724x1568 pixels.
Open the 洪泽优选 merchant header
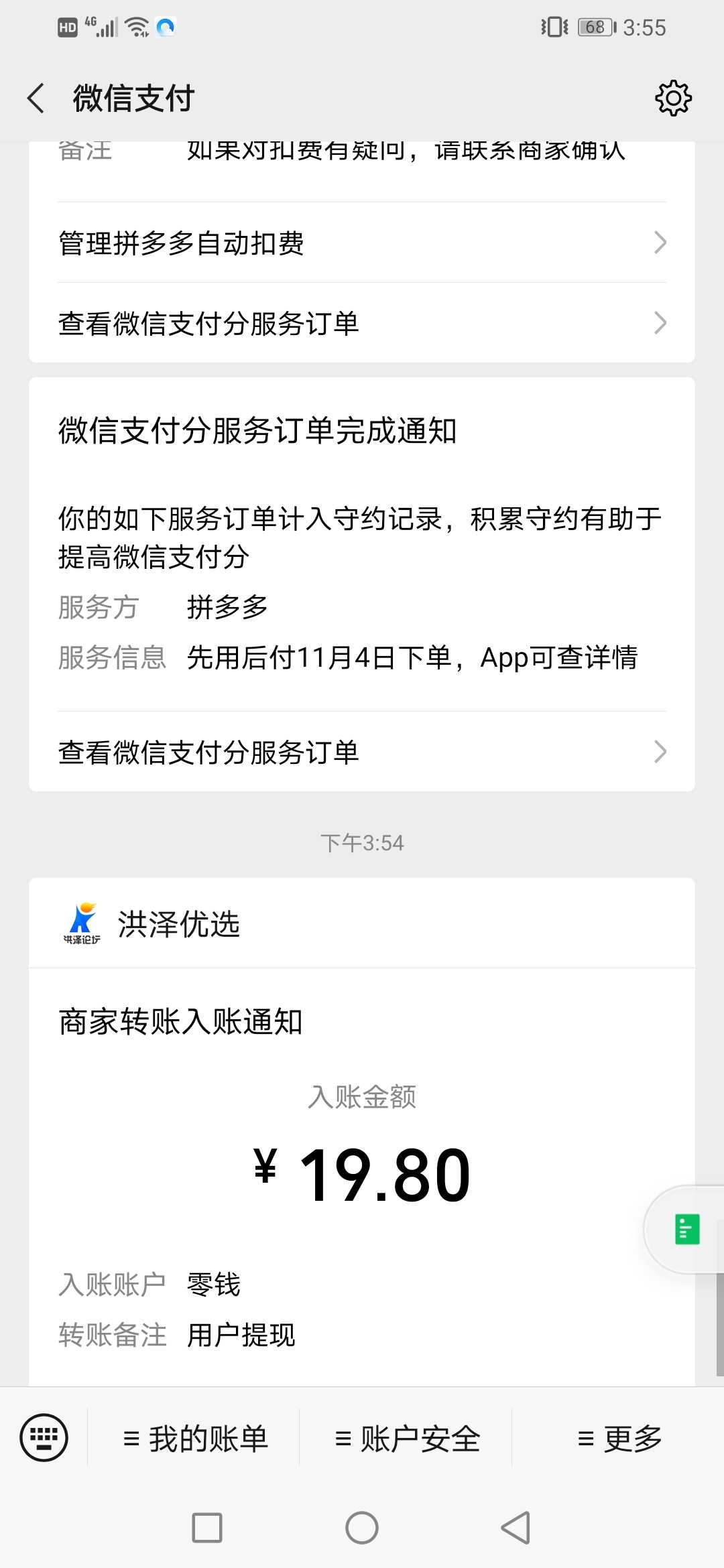362,923
